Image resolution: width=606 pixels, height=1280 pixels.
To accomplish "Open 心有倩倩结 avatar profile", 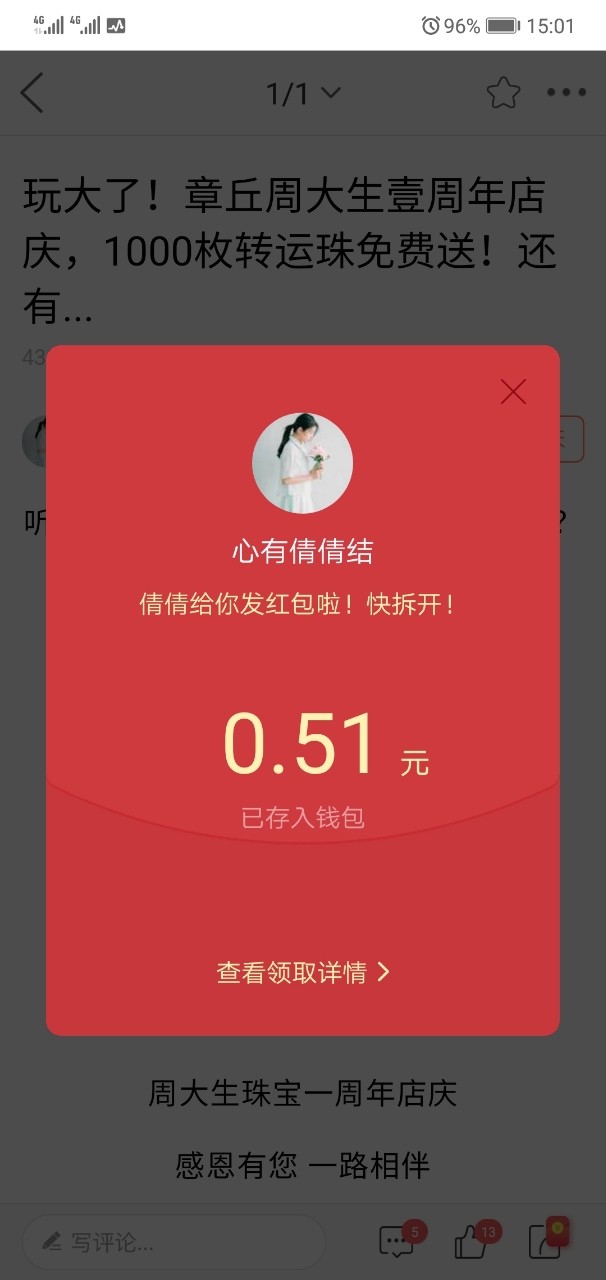I will pos(302,463).
